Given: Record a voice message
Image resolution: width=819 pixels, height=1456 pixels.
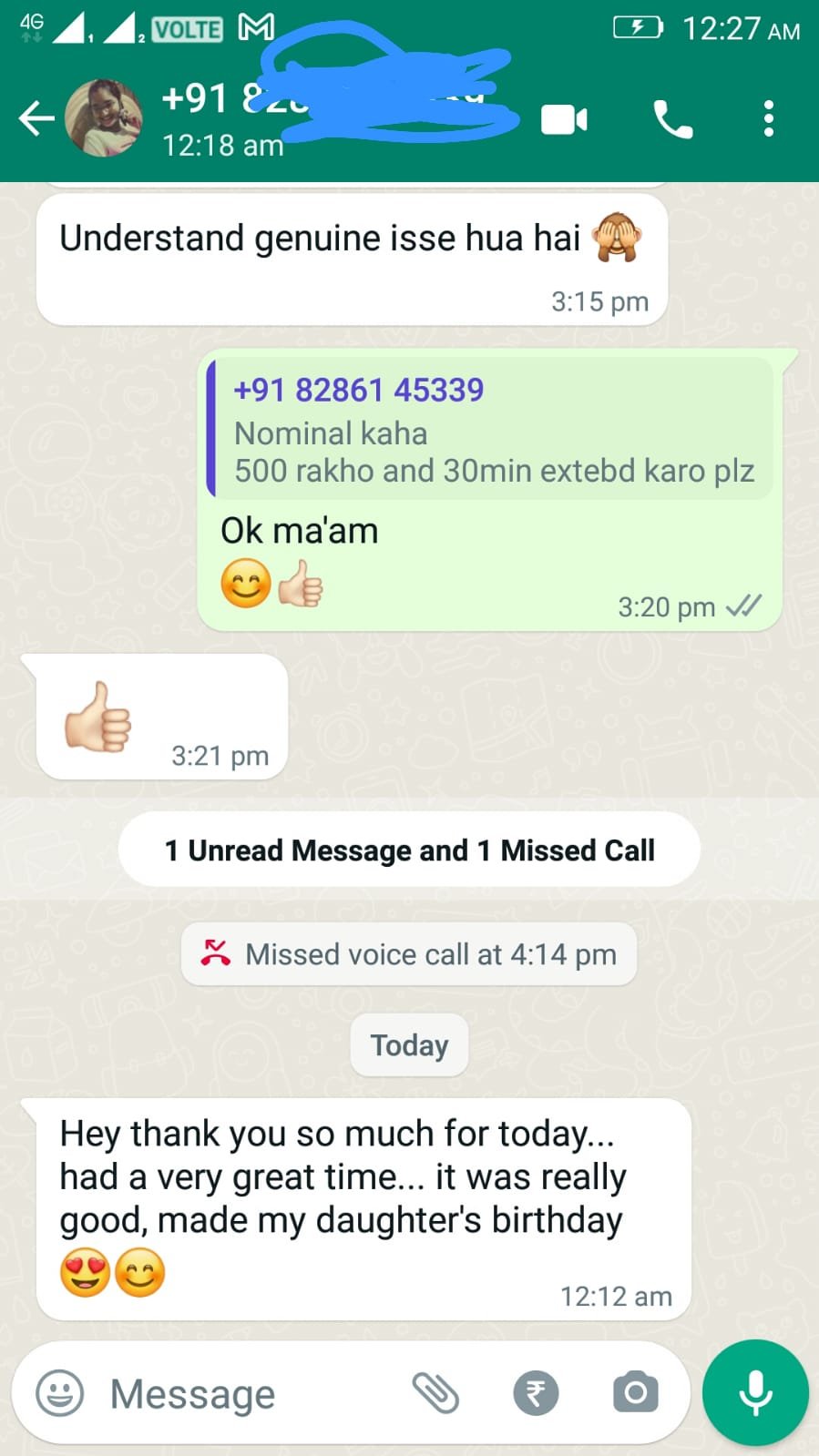Looking at the screenshot, I should tap(755, 1393).
